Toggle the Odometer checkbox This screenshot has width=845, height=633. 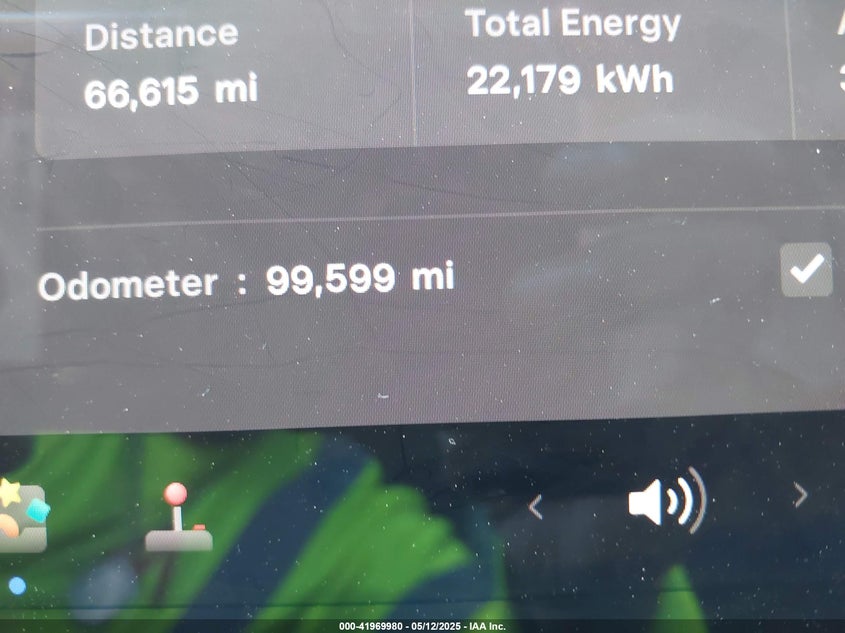(x=806, y=270)
